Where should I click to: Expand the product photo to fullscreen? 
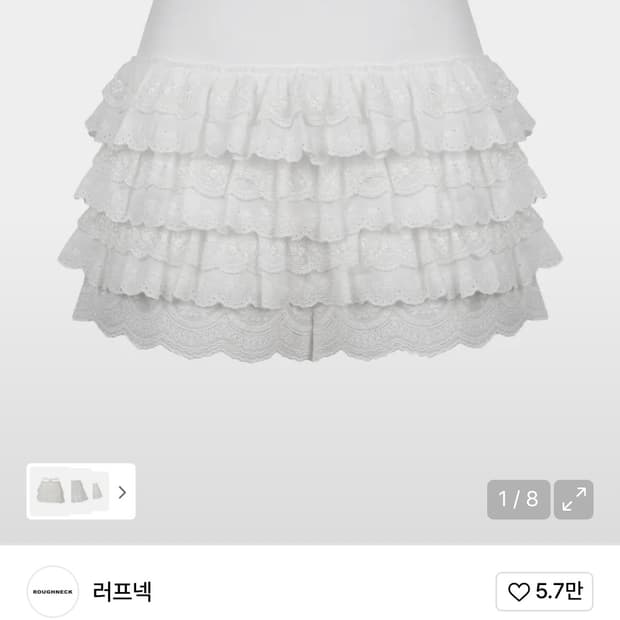[x=574, y=499]
